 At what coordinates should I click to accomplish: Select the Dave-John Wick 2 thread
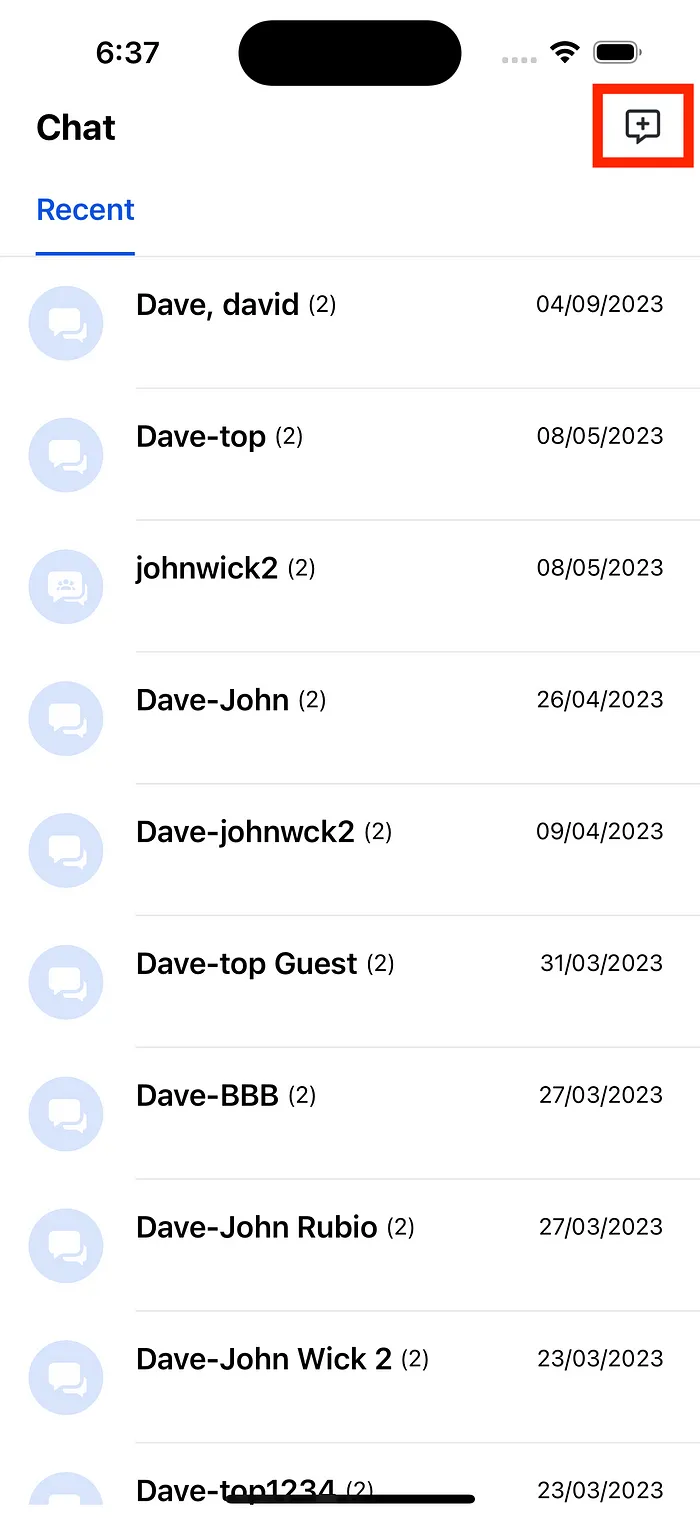[x=350, y=1379]
